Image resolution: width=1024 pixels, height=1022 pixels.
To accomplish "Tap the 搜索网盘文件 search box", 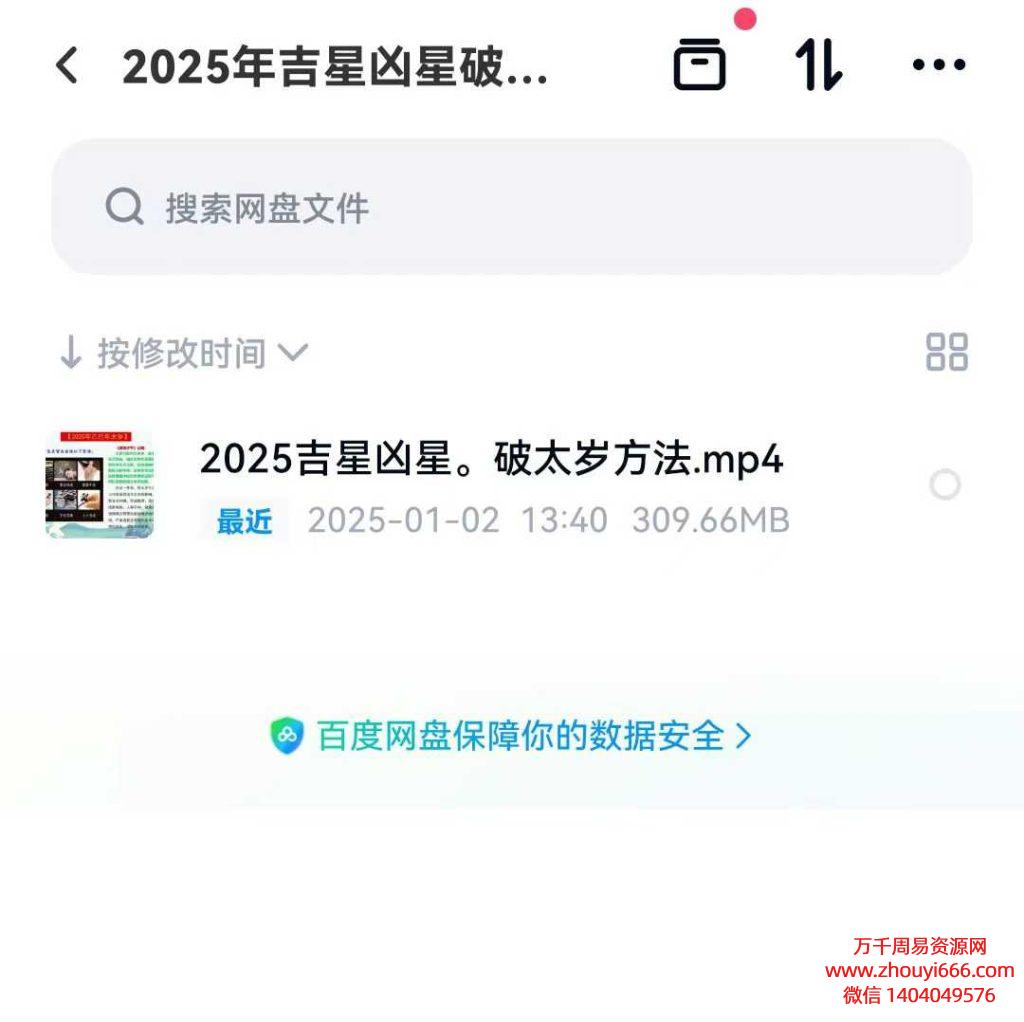I will [510, 208].
